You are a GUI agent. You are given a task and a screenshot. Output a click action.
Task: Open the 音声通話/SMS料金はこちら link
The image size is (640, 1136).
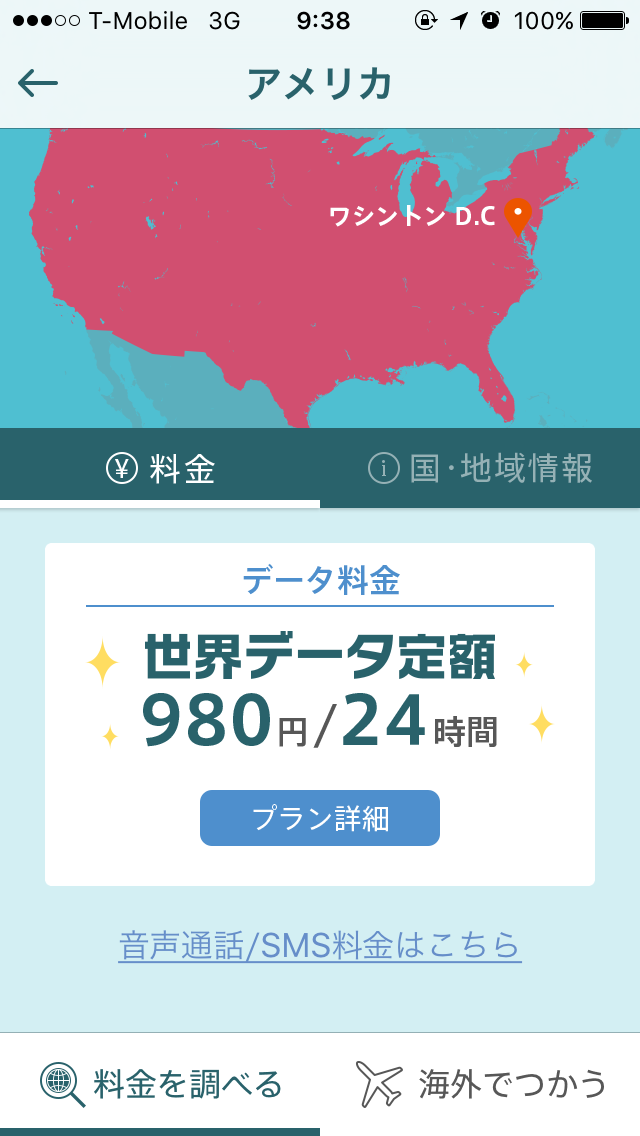[x=320, y=945]
